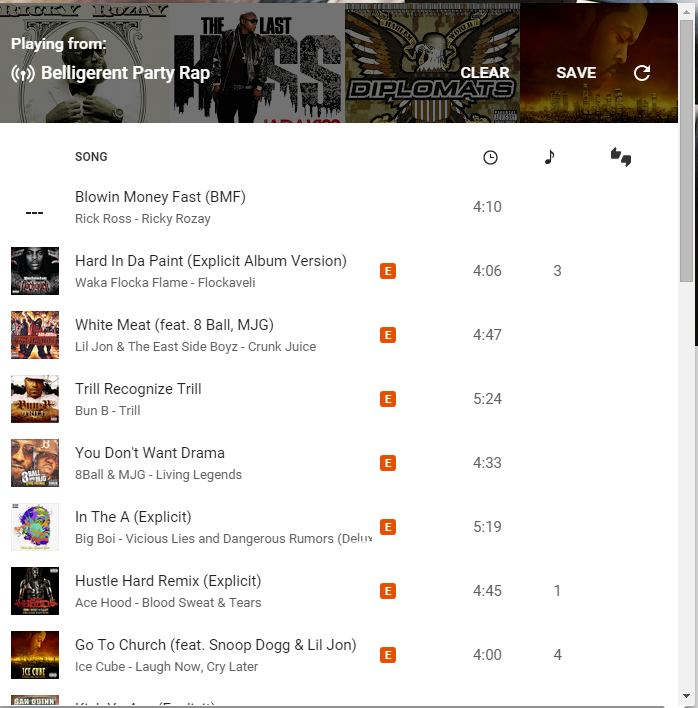Screen dimensions: 698x708
Task: Sort songs by duration clock icon
Action: [490, 157]
